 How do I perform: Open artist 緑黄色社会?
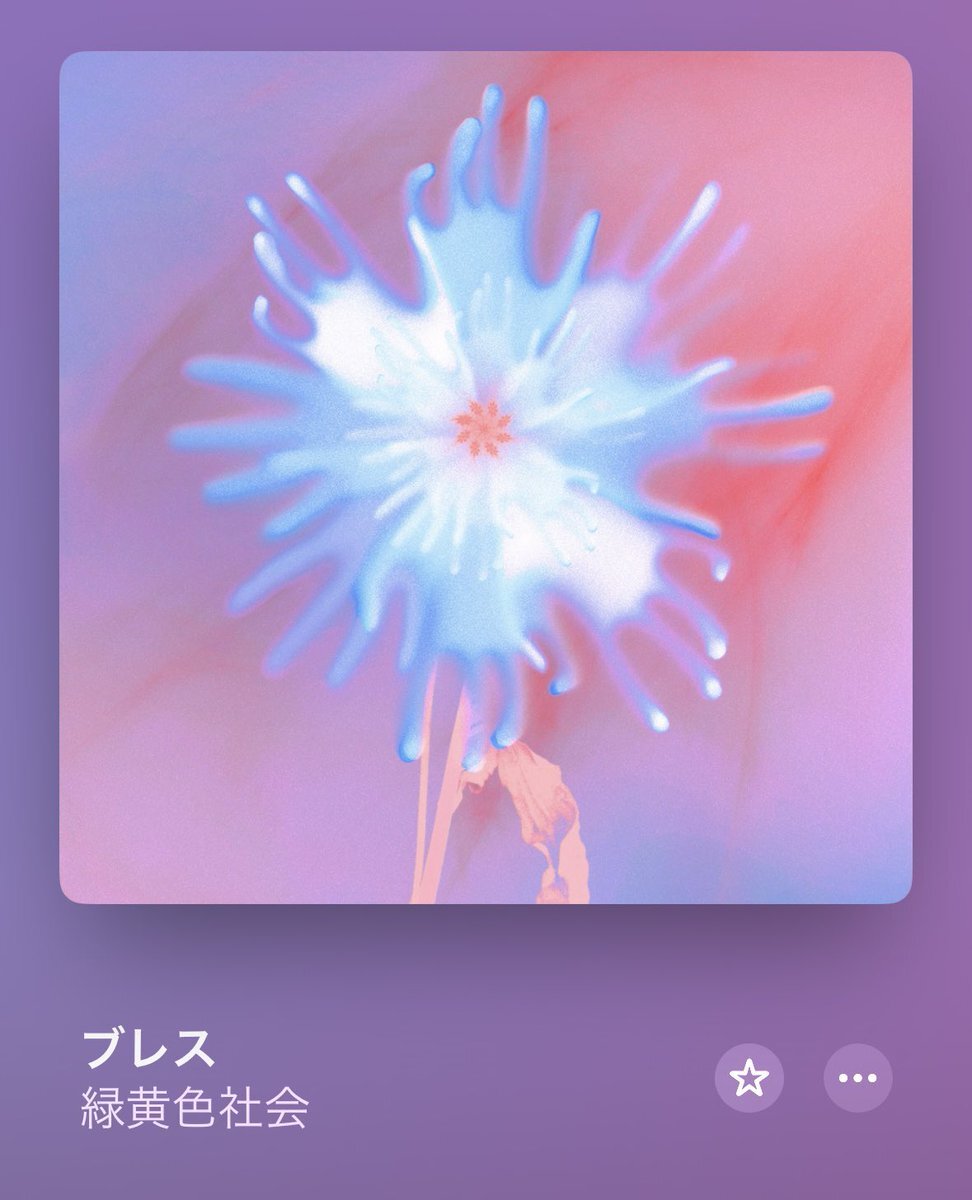click(195, 1109)
